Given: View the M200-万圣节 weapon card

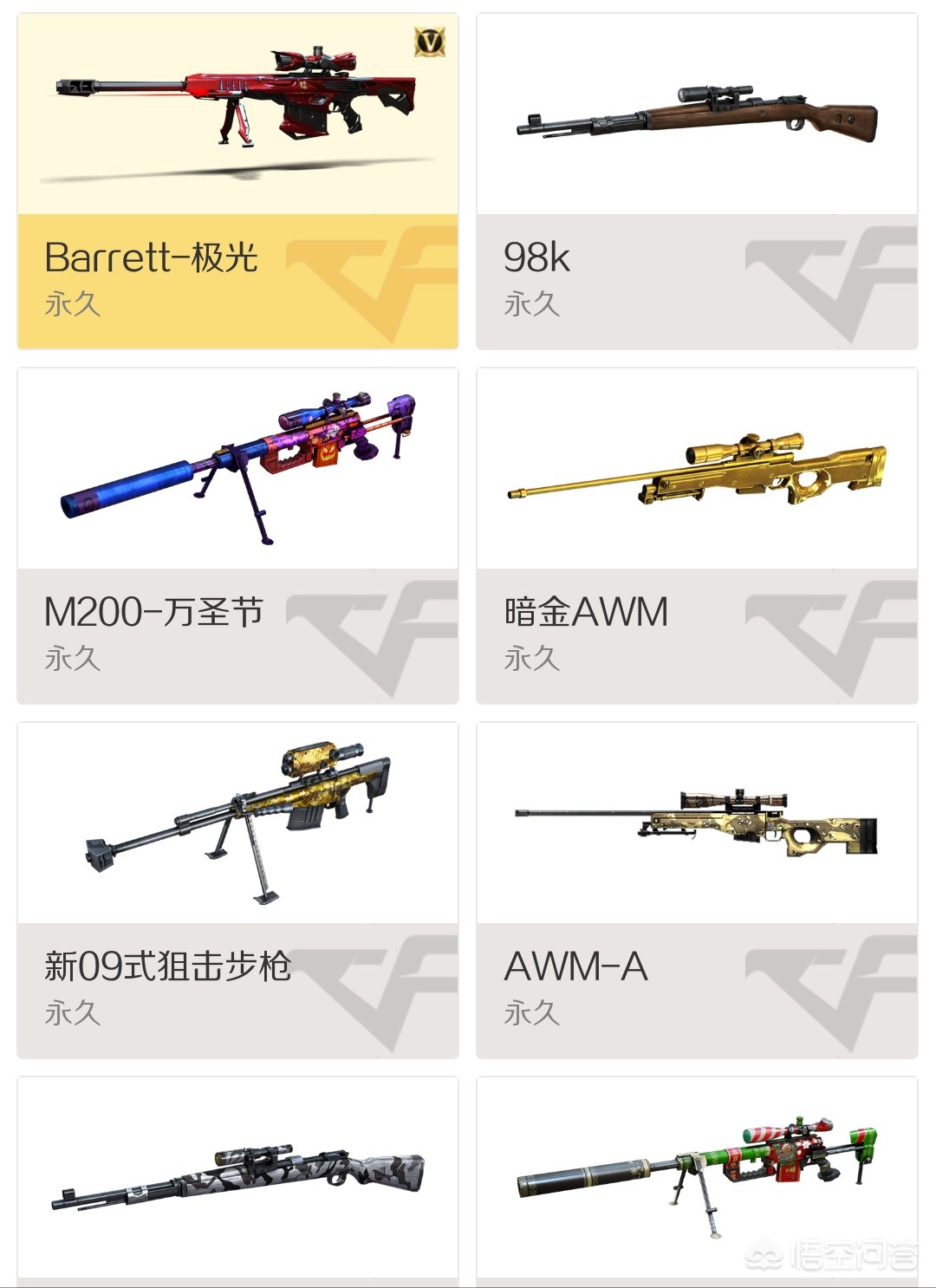Looking at the screenshot, I should pos(237,536).
